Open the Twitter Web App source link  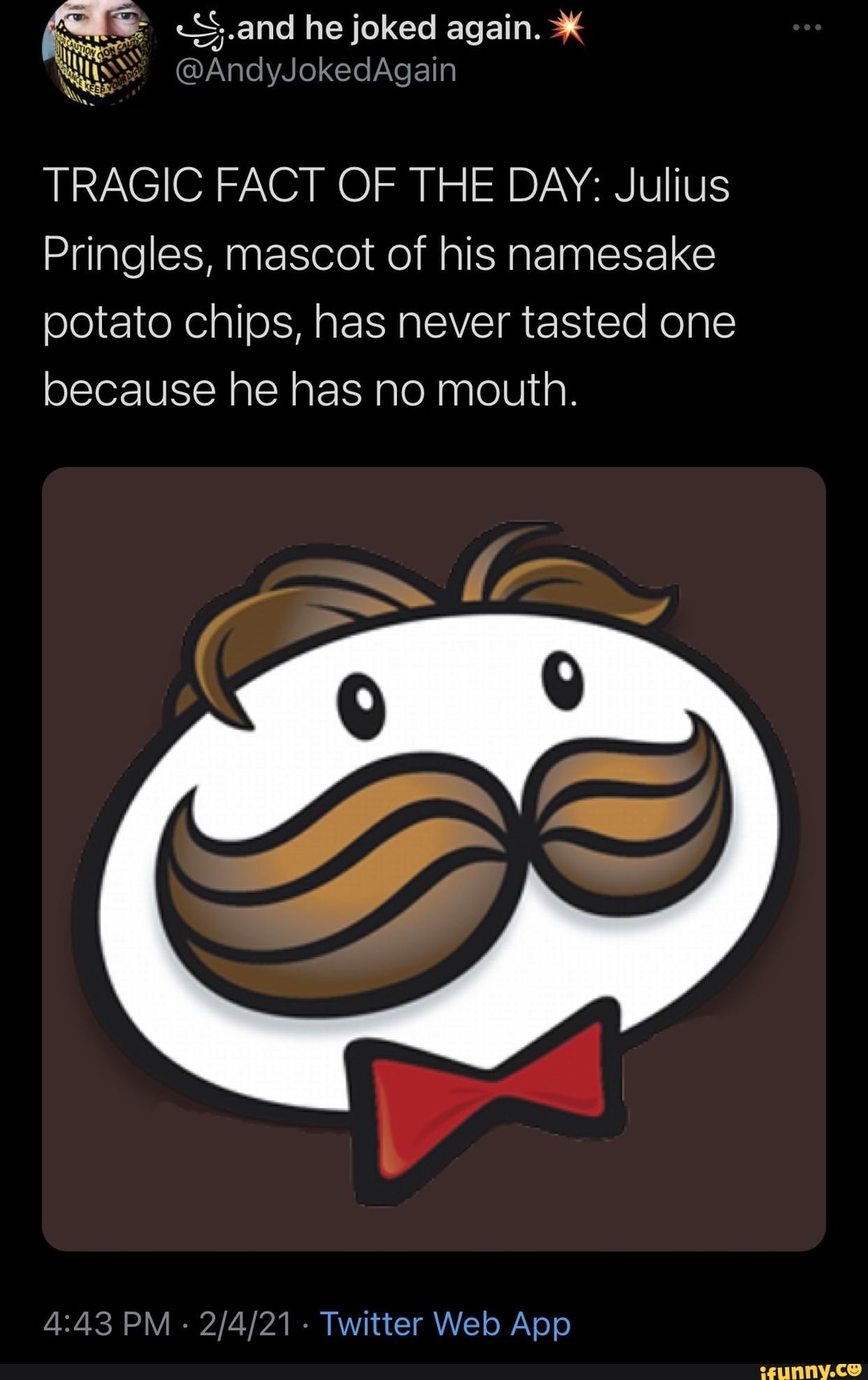pyautogui.click(x=445, y=1324)
